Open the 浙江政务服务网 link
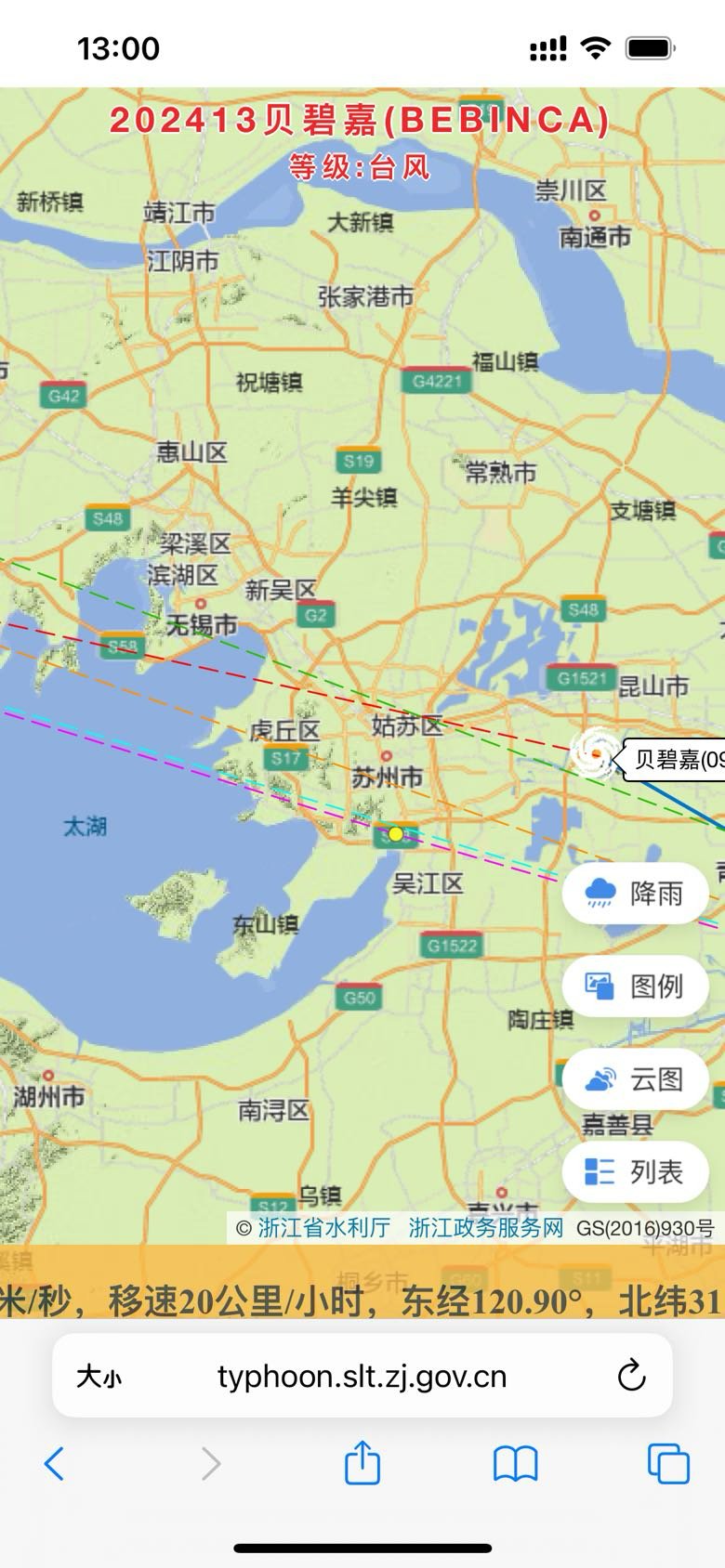725x1568 pixels. 486,1227
